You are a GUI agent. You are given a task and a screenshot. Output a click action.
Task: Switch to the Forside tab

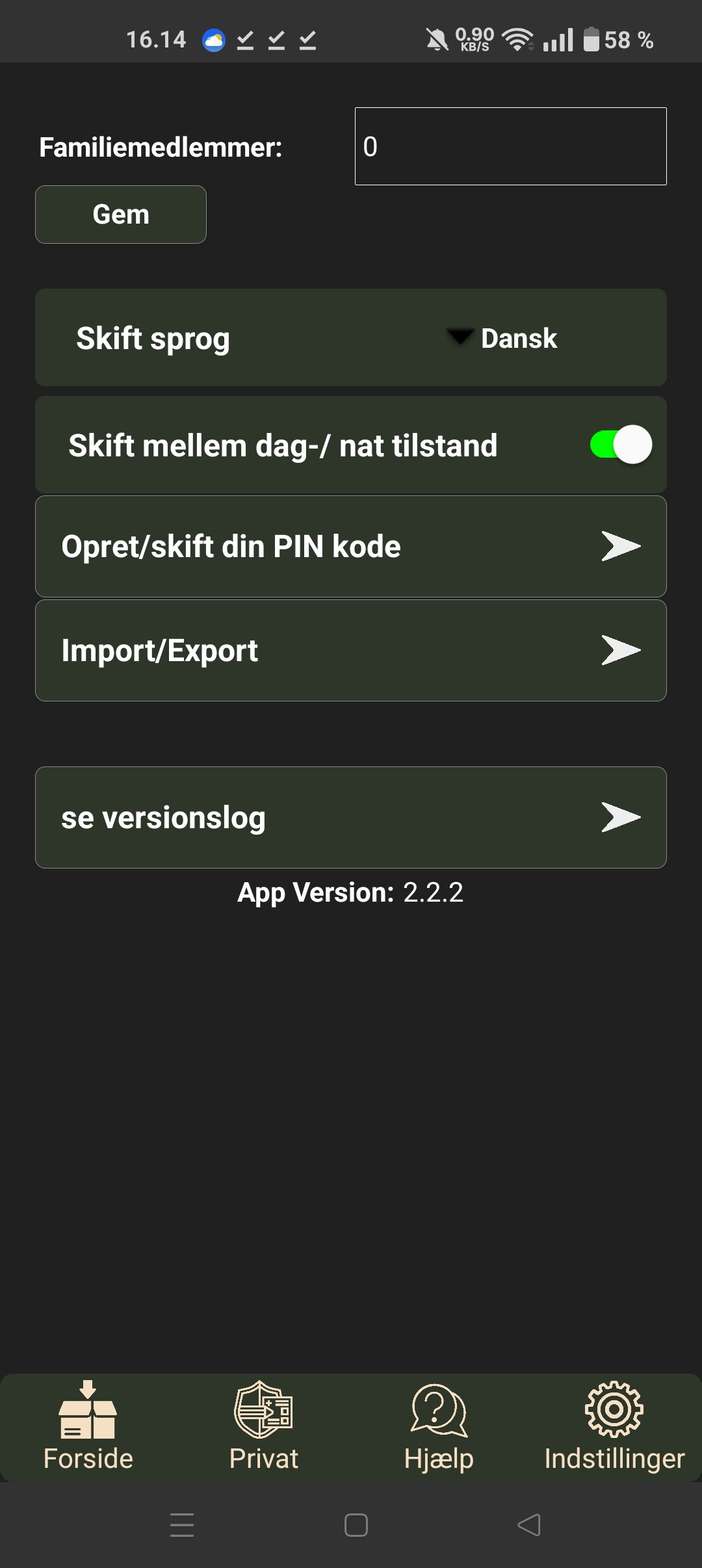coord(88,1427)
